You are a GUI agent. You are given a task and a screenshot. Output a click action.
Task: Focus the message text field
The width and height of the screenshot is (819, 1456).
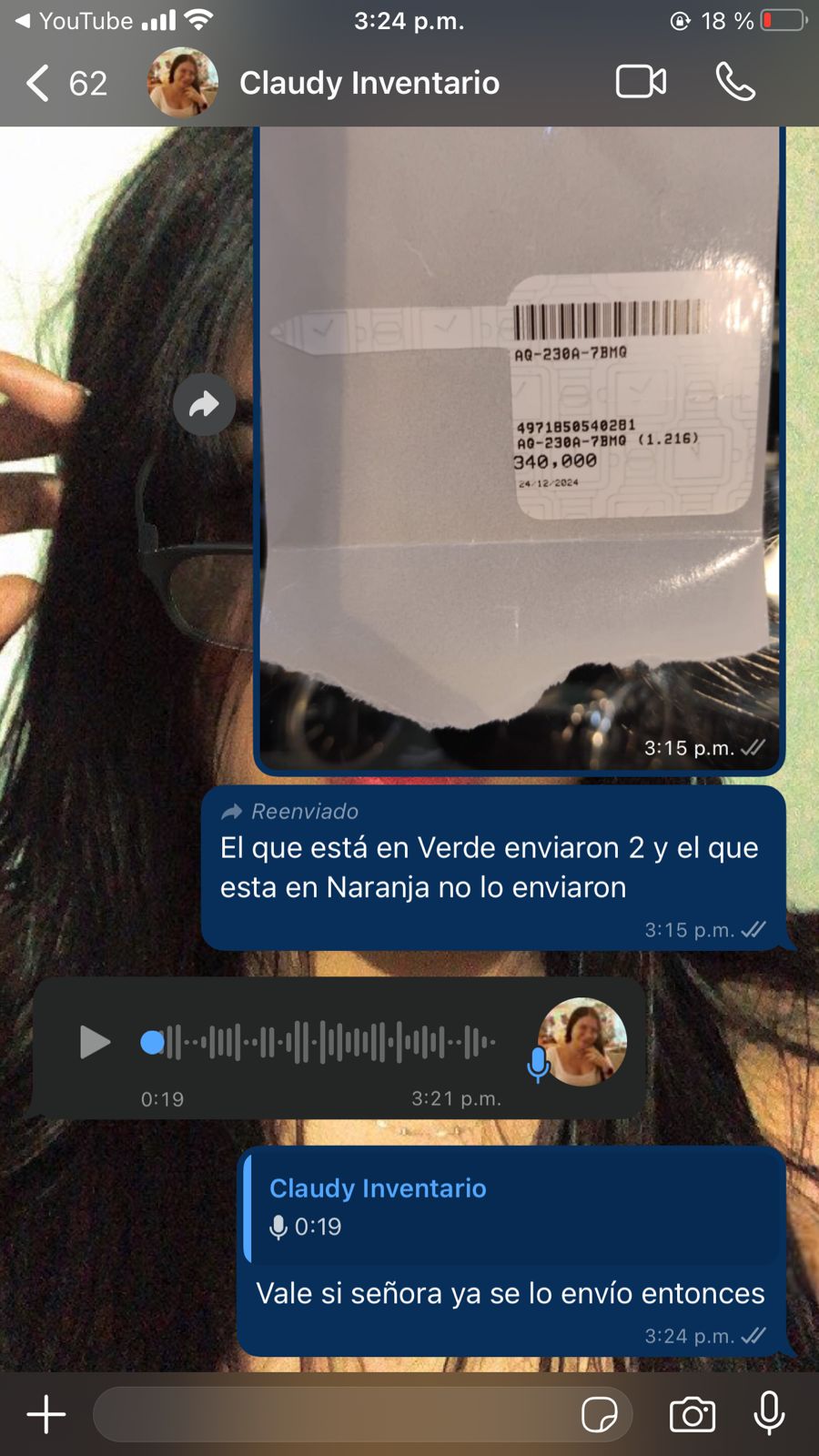coord(337,1414)
